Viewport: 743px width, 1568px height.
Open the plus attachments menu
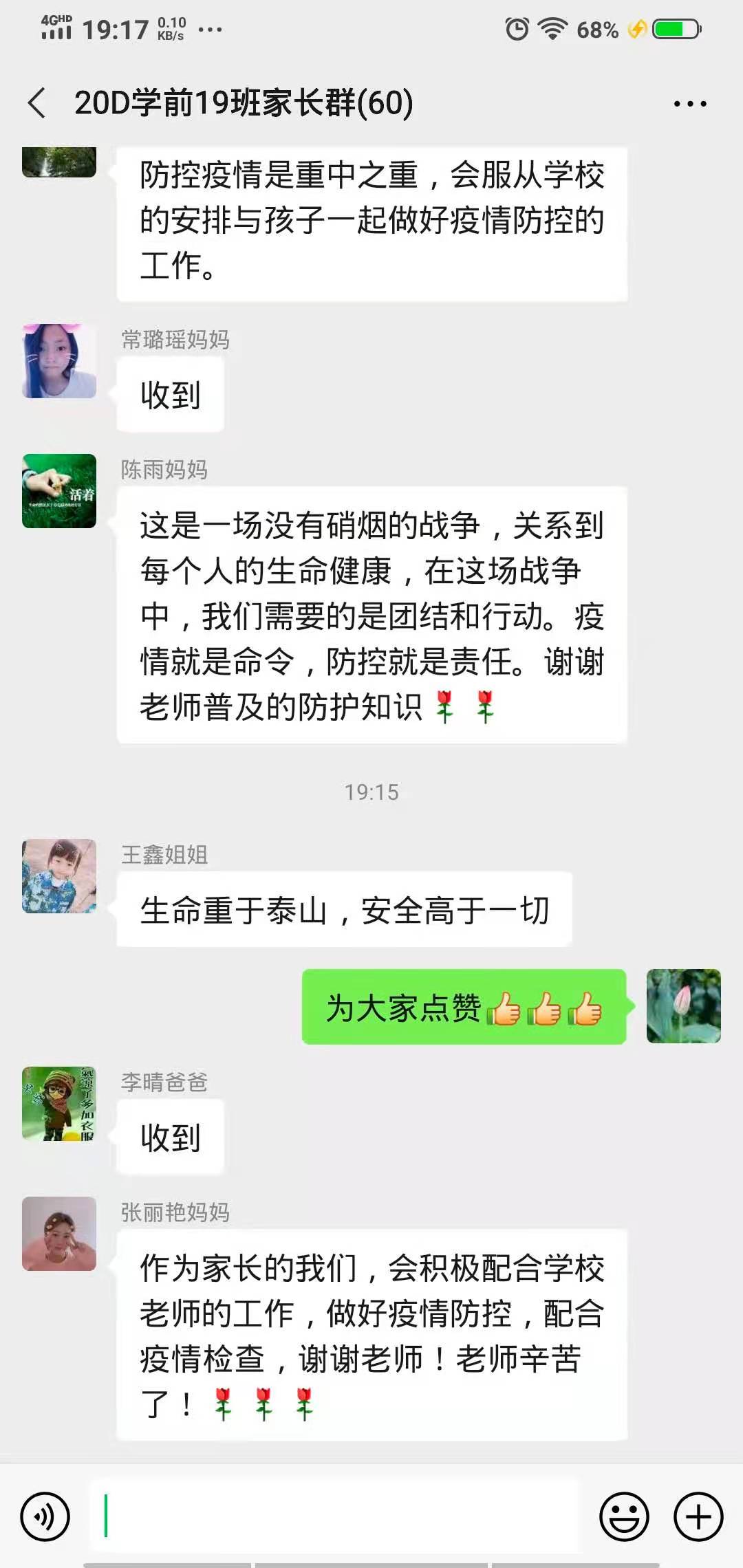point(698,1516)
